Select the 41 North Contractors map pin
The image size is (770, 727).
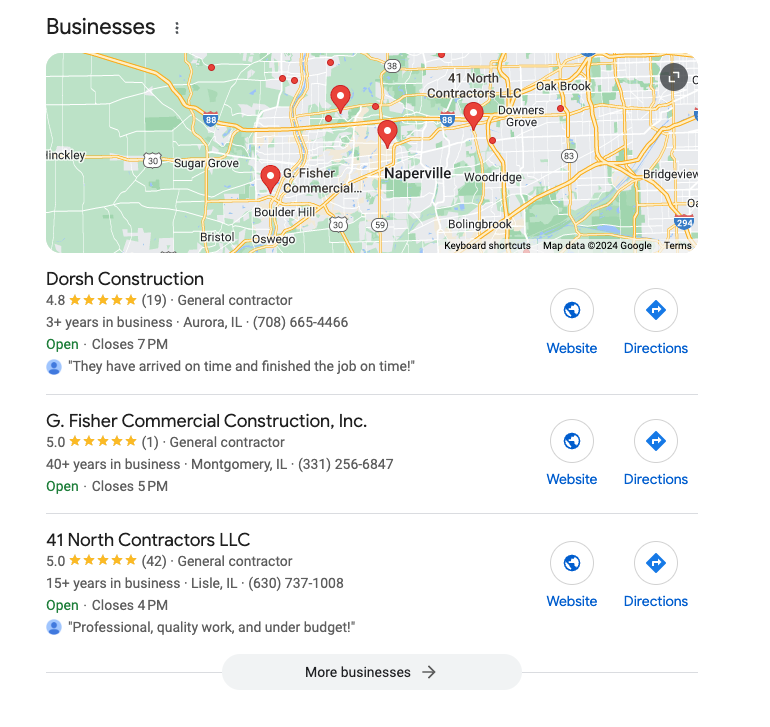tap(473, 114)
